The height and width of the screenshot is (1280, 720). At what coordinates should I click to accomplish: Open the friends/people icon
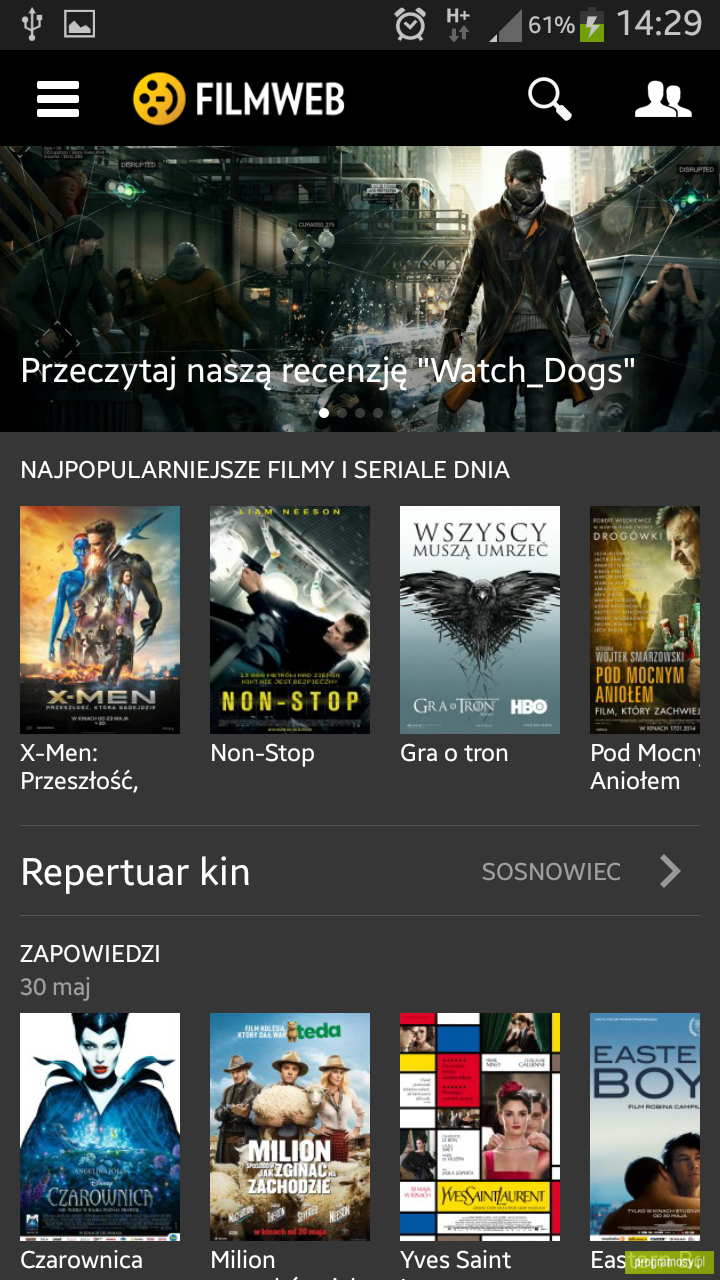pos(663,99)
